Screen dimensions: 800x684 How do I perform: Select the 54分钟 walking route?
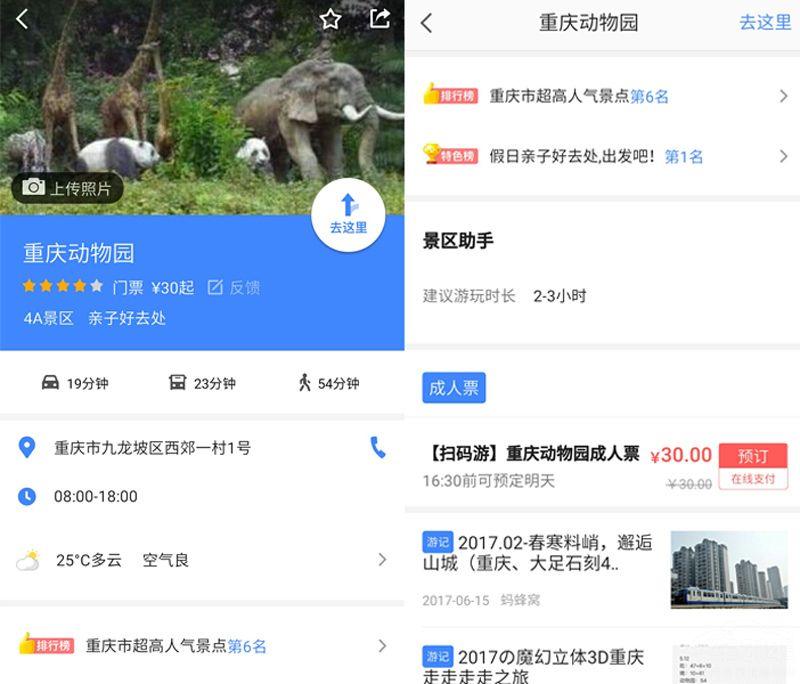[x=328, y=383]
